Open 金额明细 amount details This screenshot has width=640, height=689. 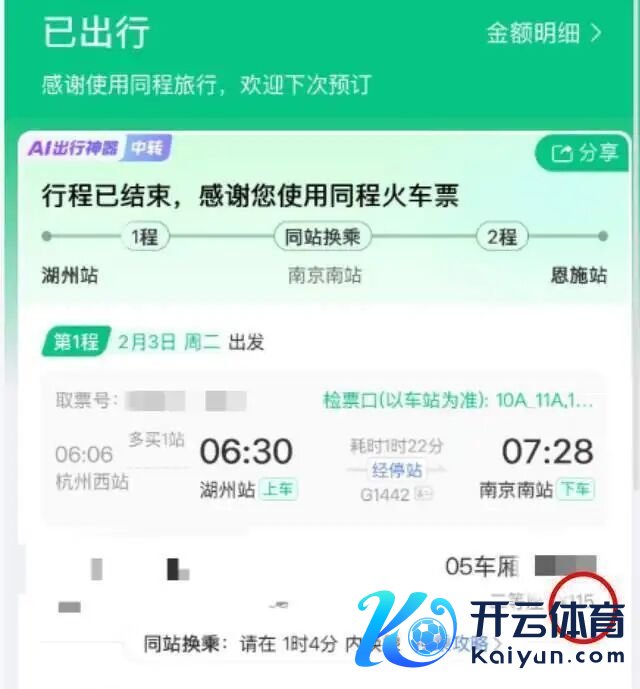(x=543, y=33)
